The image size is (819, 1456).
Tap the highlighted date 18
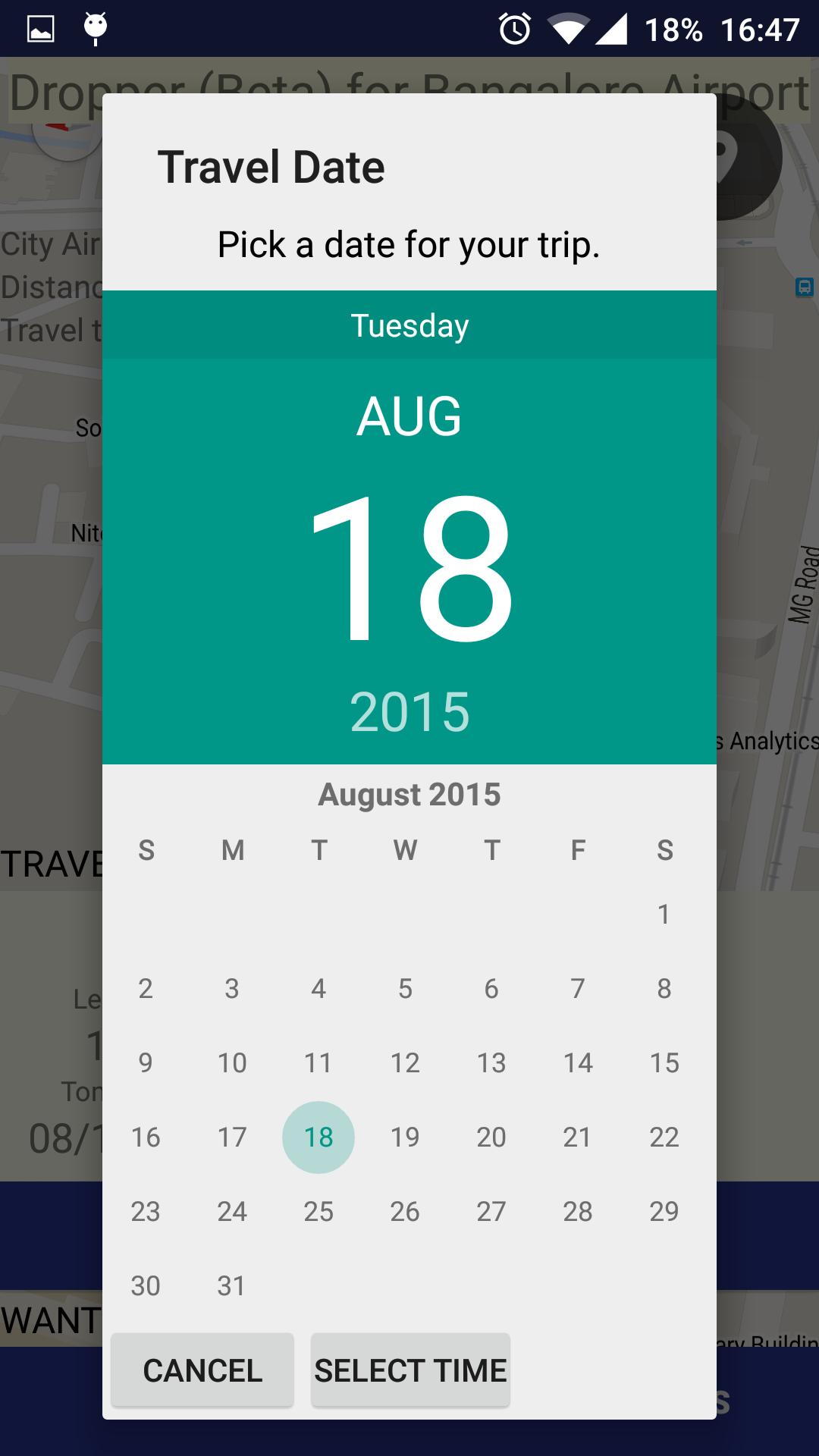(318, 1137)
